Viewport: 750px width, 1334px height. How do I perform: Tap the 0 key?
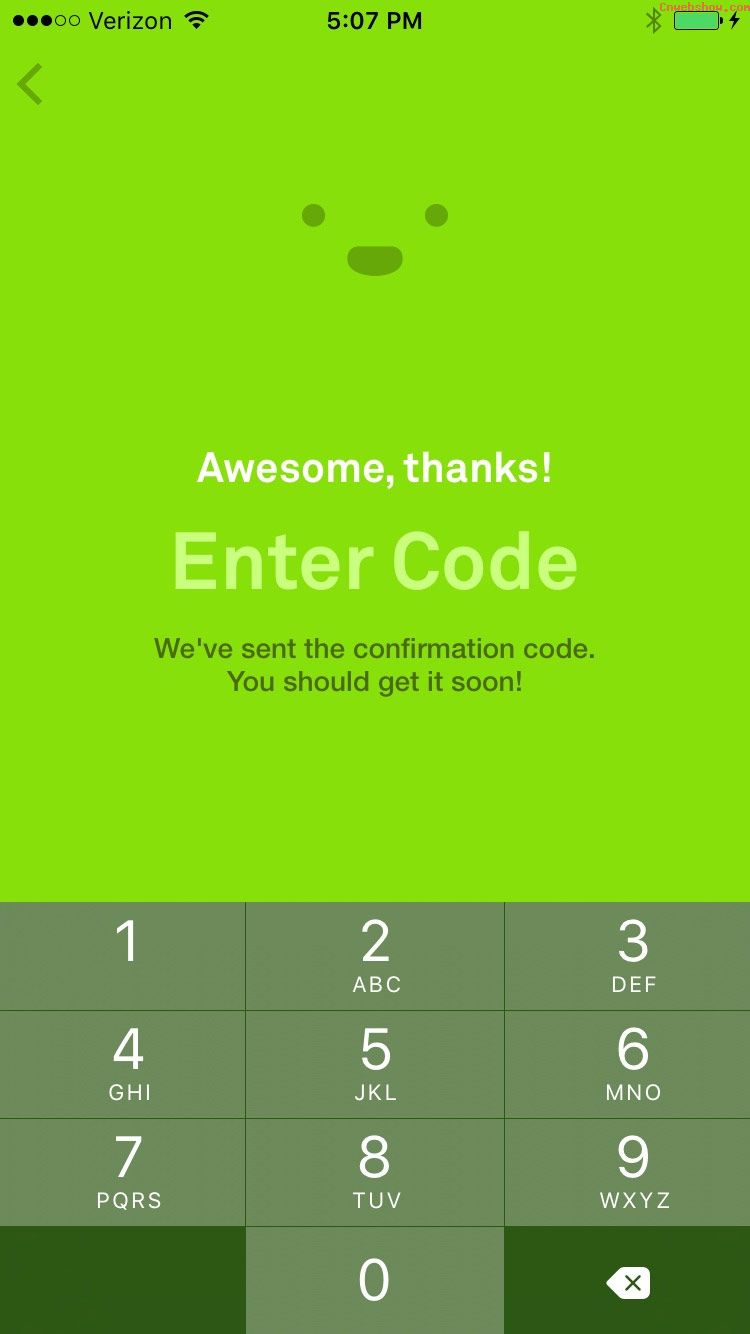[375, 1280]
